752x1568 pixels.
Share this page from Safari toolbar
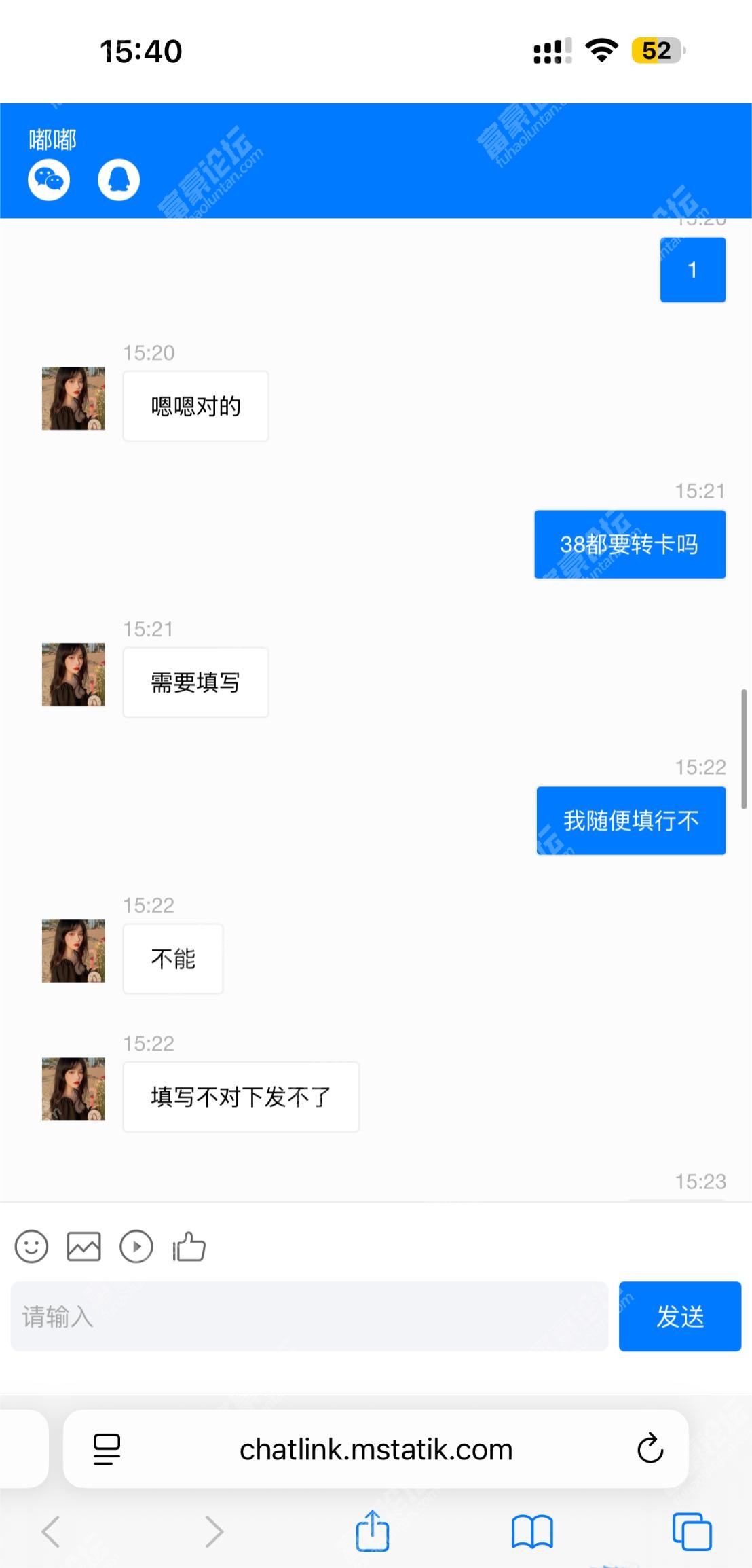click(x=373, y=1531)
